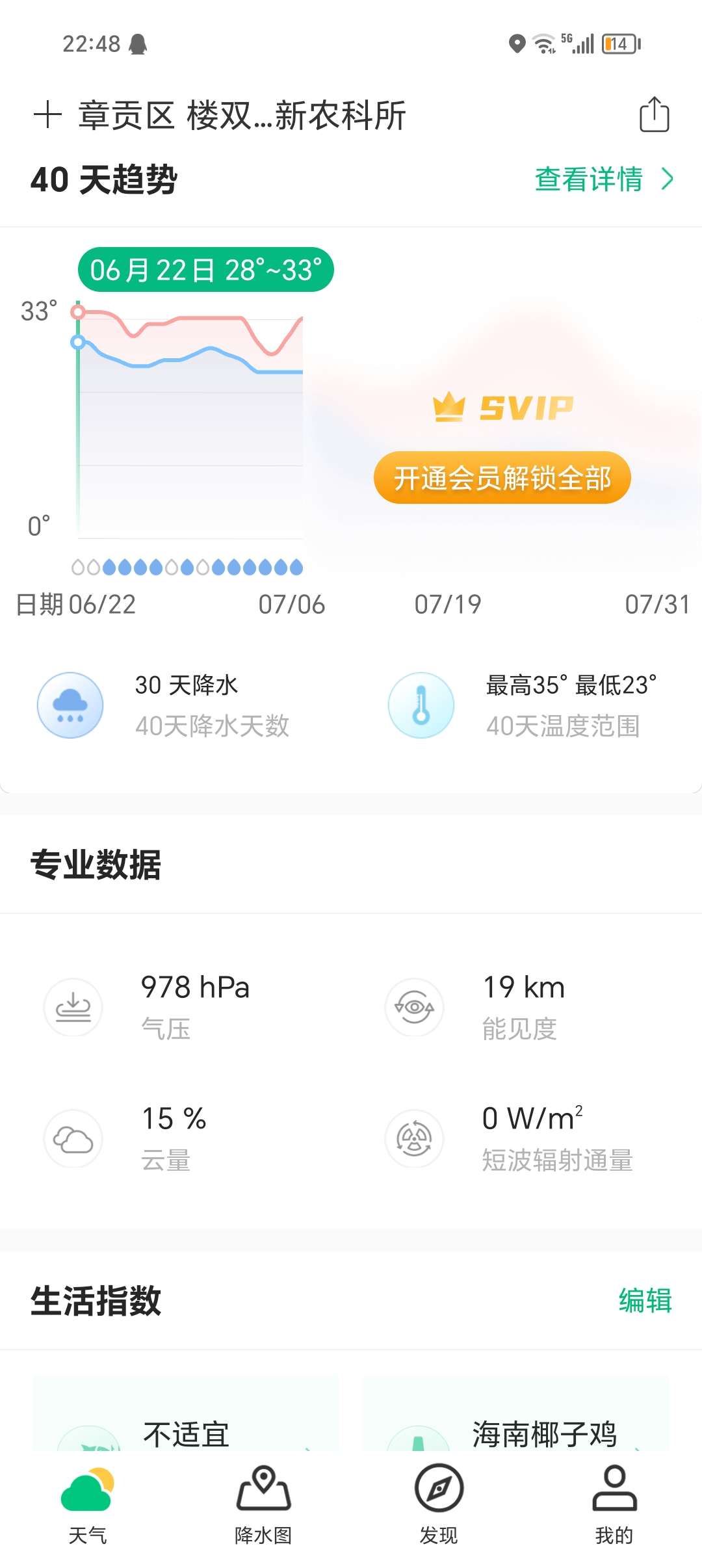This screenshot has height=1568, width=702.
Task: Select location 章贡区 楼双...新农科所
Action: tap(242, 116)
